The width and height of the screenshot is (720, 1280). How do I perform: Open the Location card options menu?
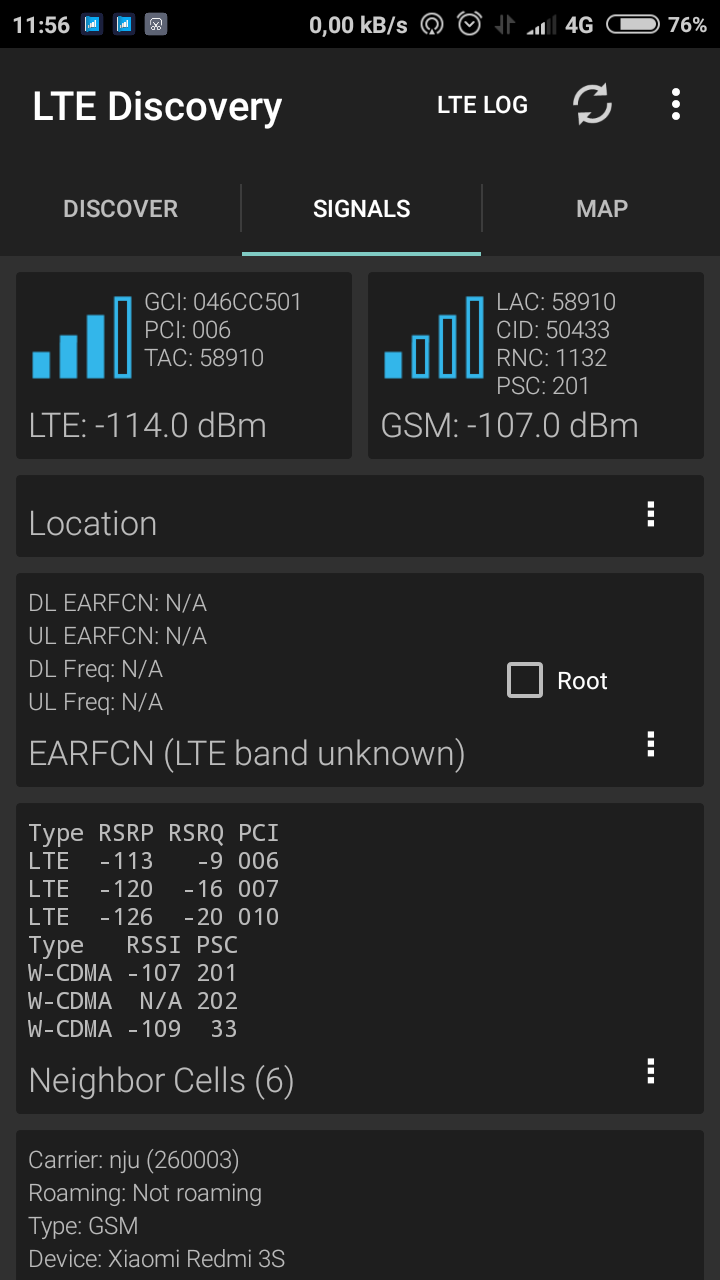(x=650, y=514)
